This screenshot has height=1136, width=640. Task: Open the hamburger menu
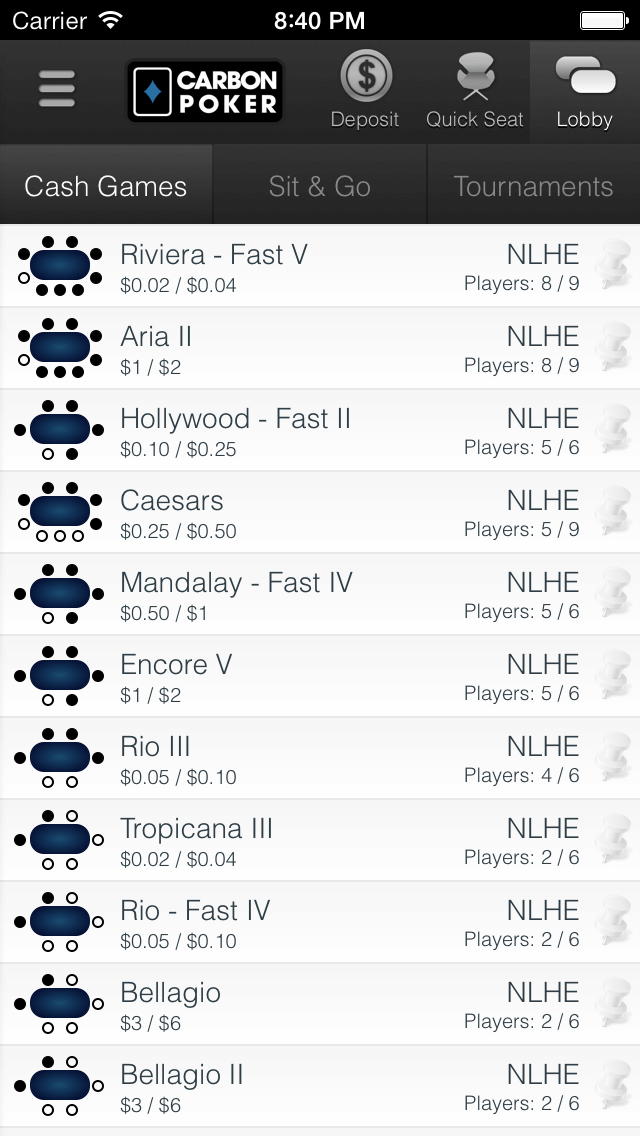(57, 90)
